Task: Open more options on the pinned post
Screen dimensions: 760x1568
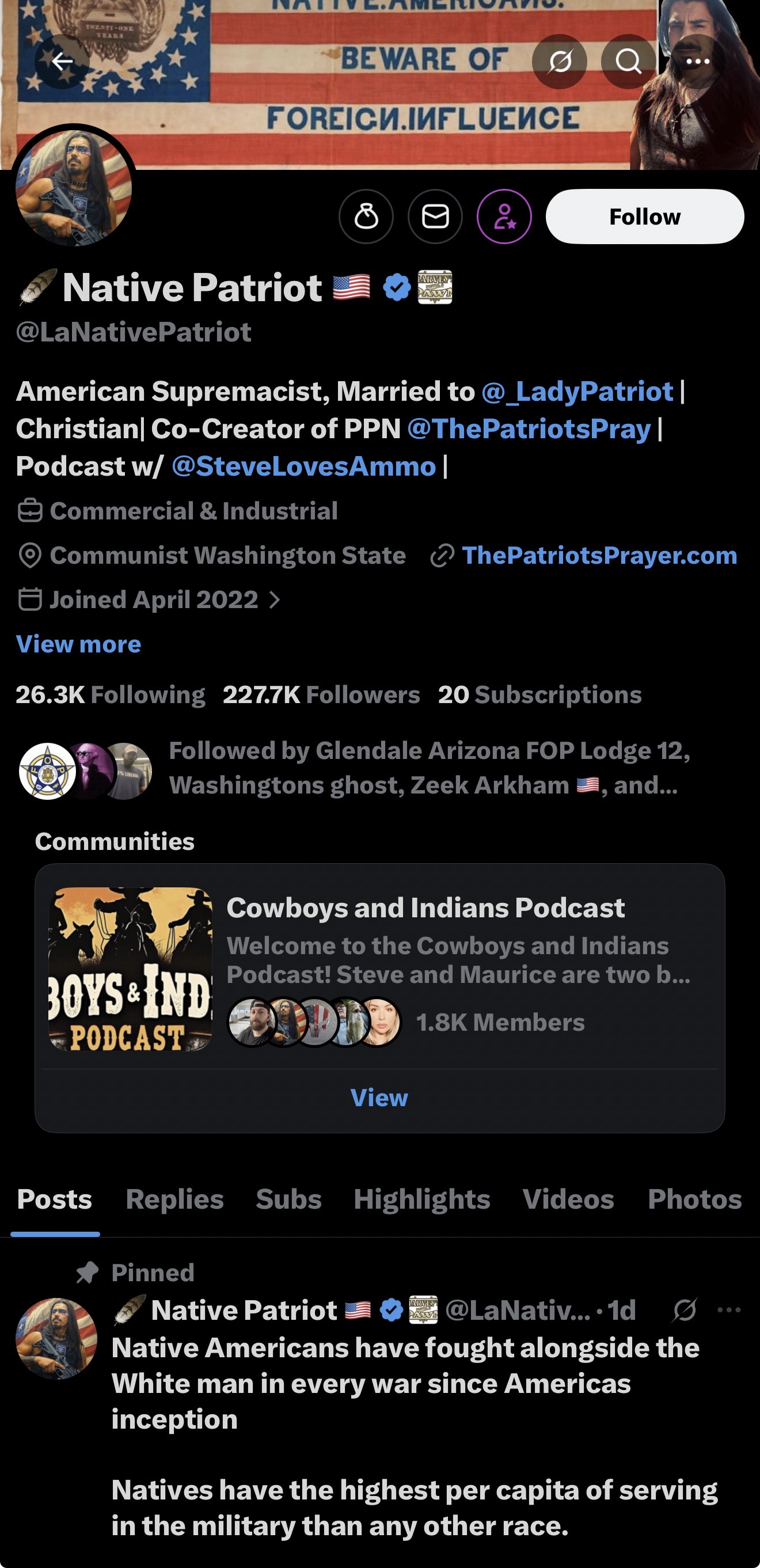Action: pyautogui.click(x=729, y=1310)
